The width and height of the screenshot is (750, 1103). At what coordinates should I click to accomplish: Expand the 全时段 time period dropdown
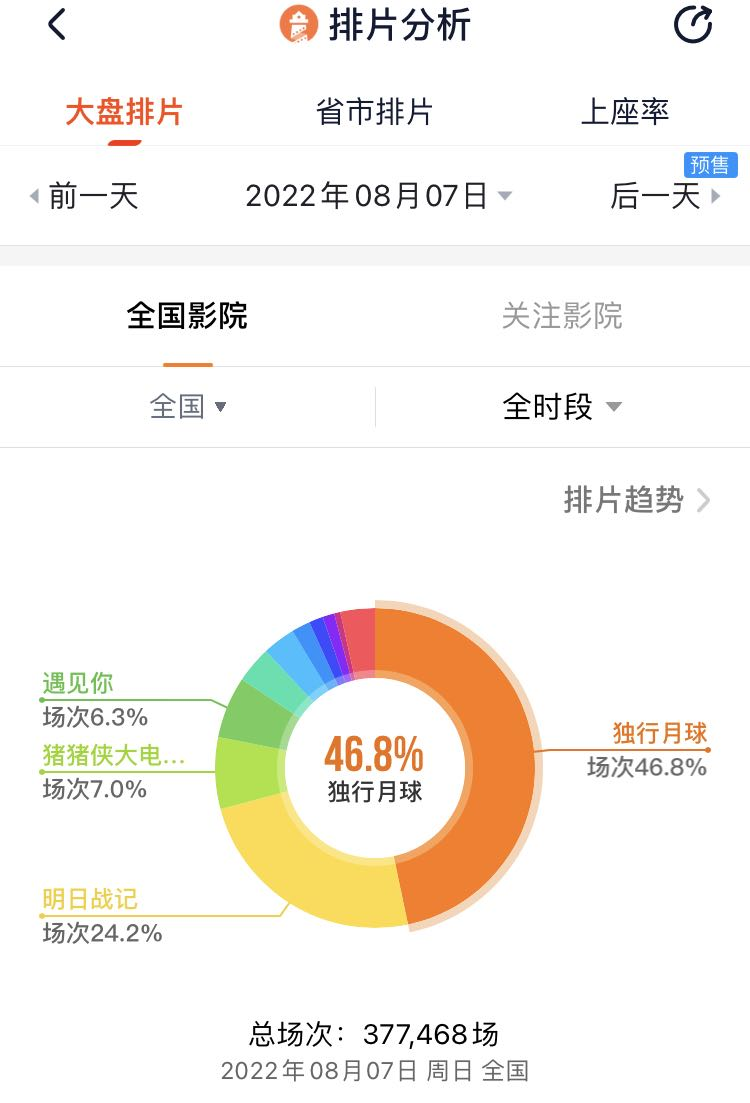tap(562, 407)
